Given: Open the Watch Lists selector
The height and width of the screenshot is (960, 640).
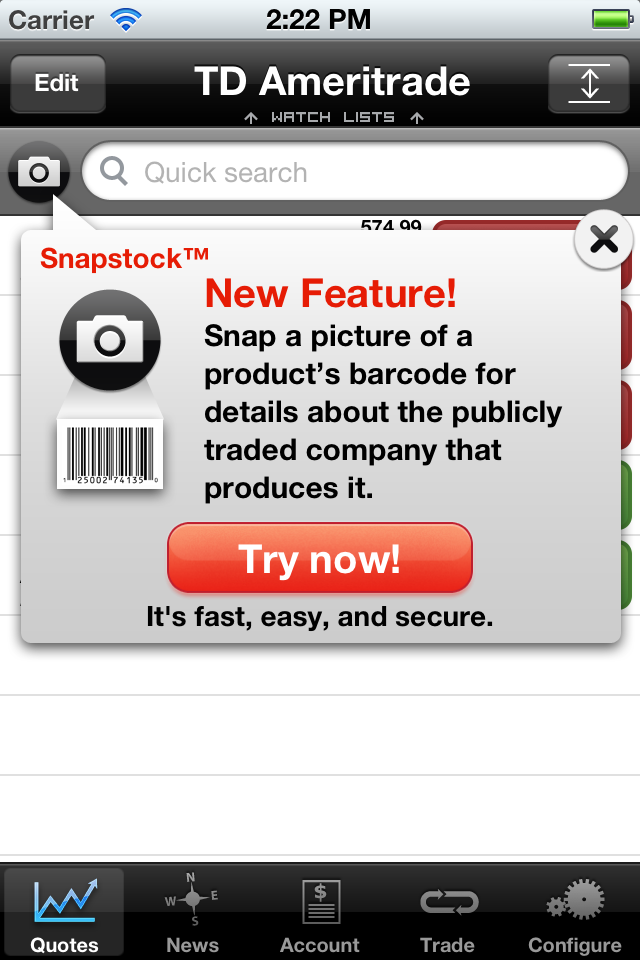Looking at the screenshot, I should pyautogui.click(x=333, y=117).
